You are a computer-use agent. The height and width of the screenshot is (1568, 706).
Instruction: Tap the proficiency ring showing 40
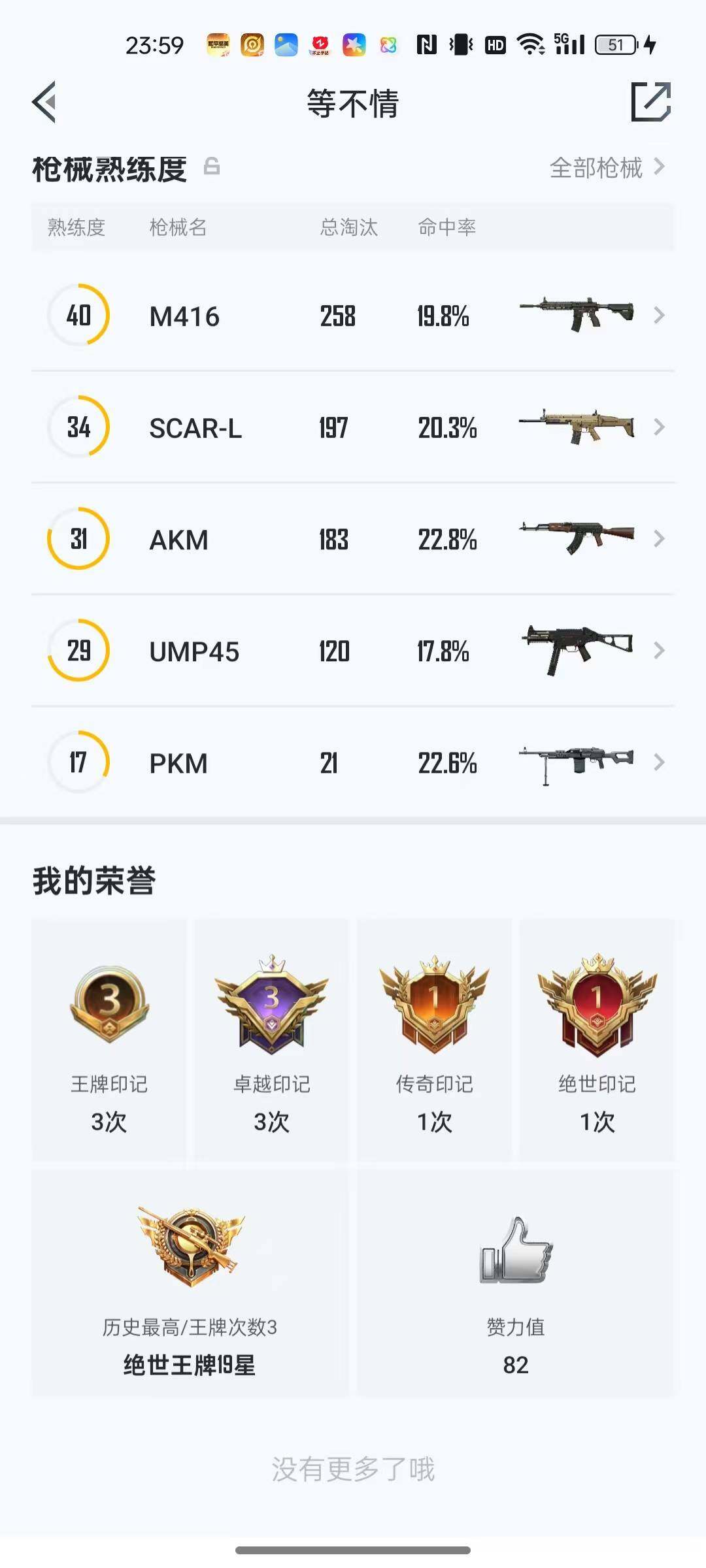click(78, 315)
